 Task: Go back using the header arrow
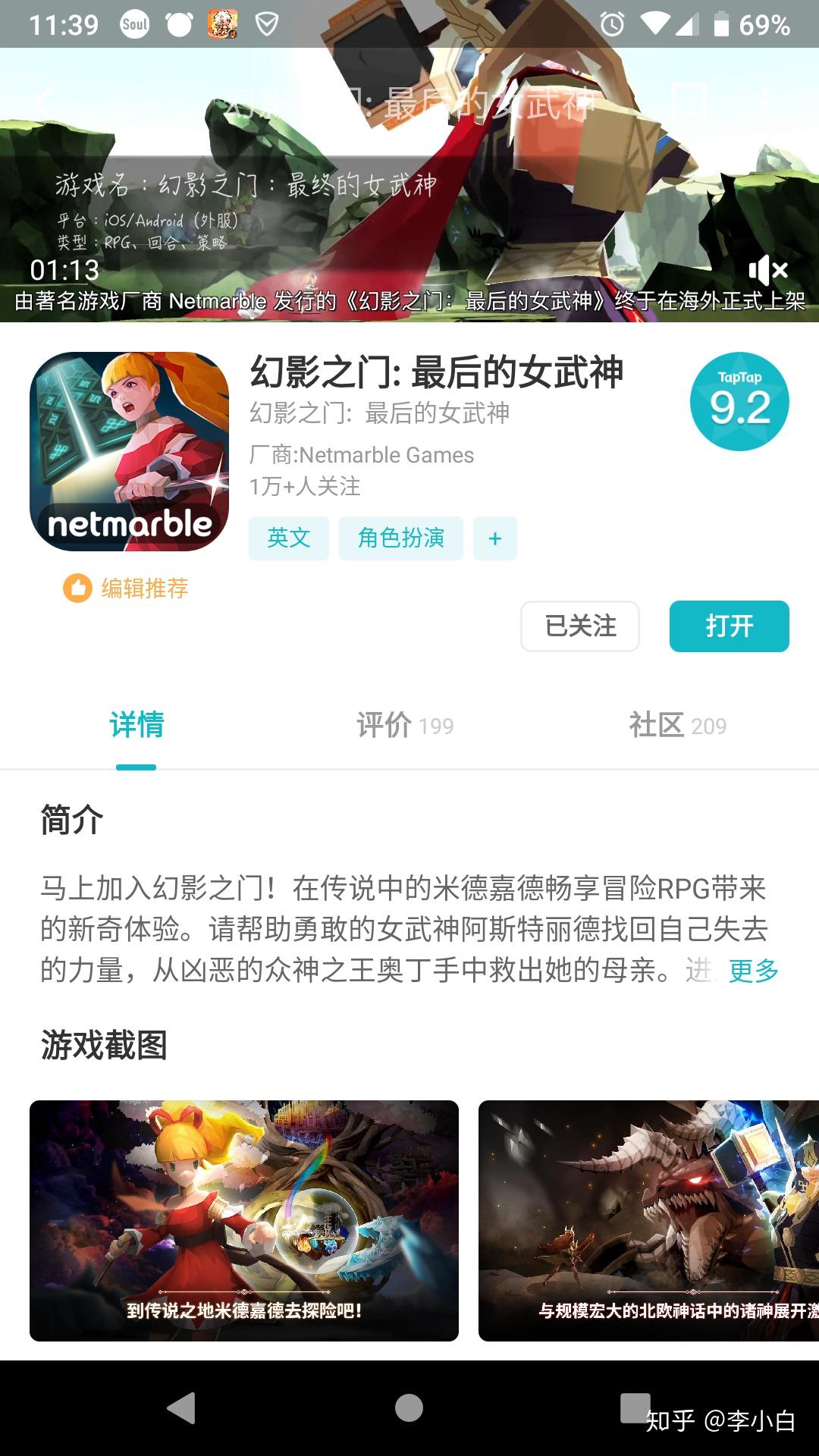coord(44,102)
